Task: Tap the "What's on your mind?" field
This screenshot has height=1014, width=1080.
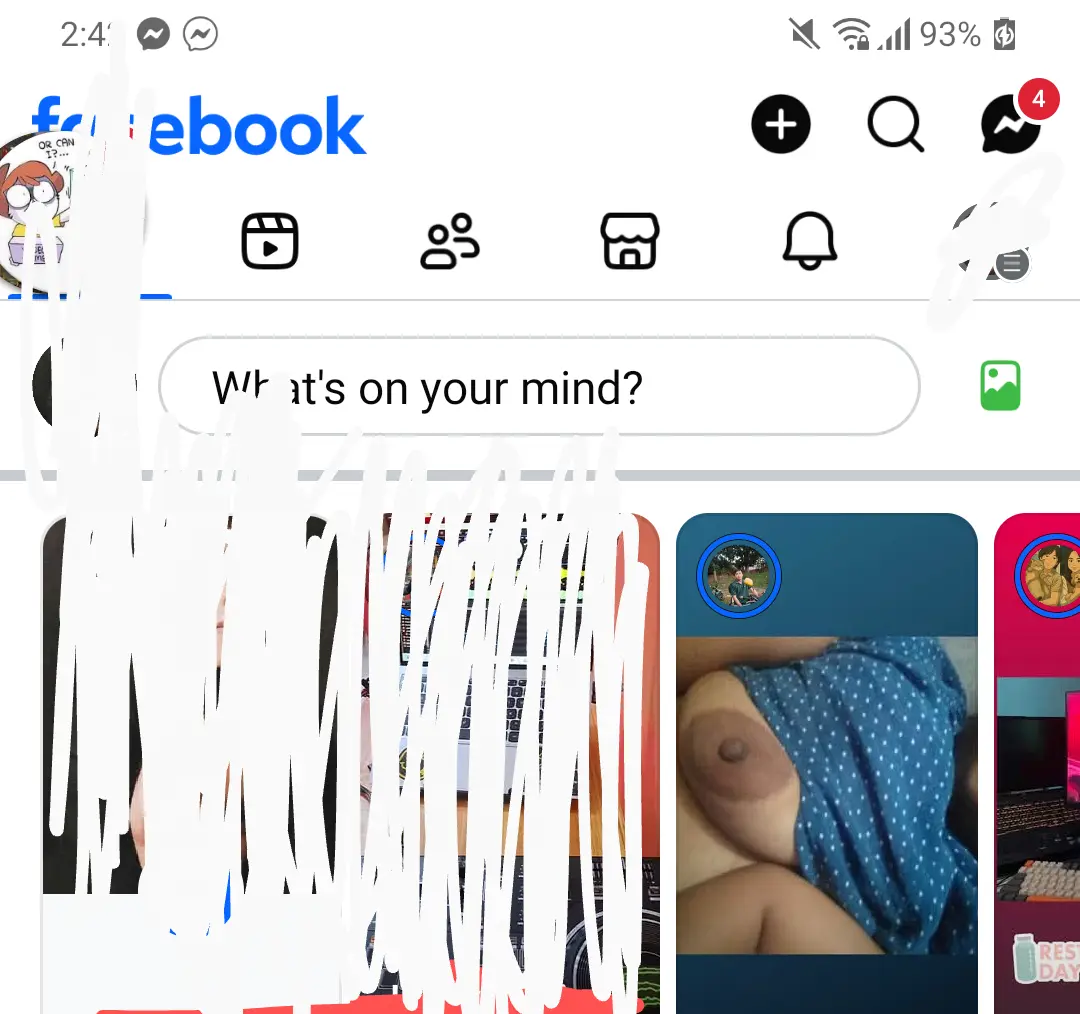Action: tap(538, 387)
